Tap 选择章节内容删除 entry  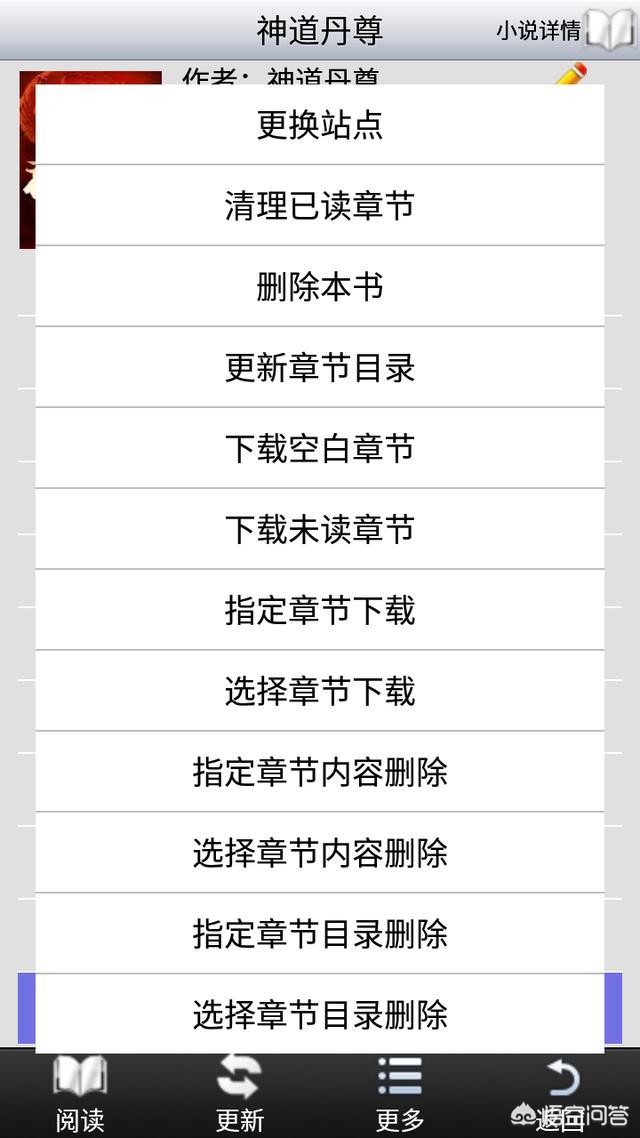pos(320,854)
